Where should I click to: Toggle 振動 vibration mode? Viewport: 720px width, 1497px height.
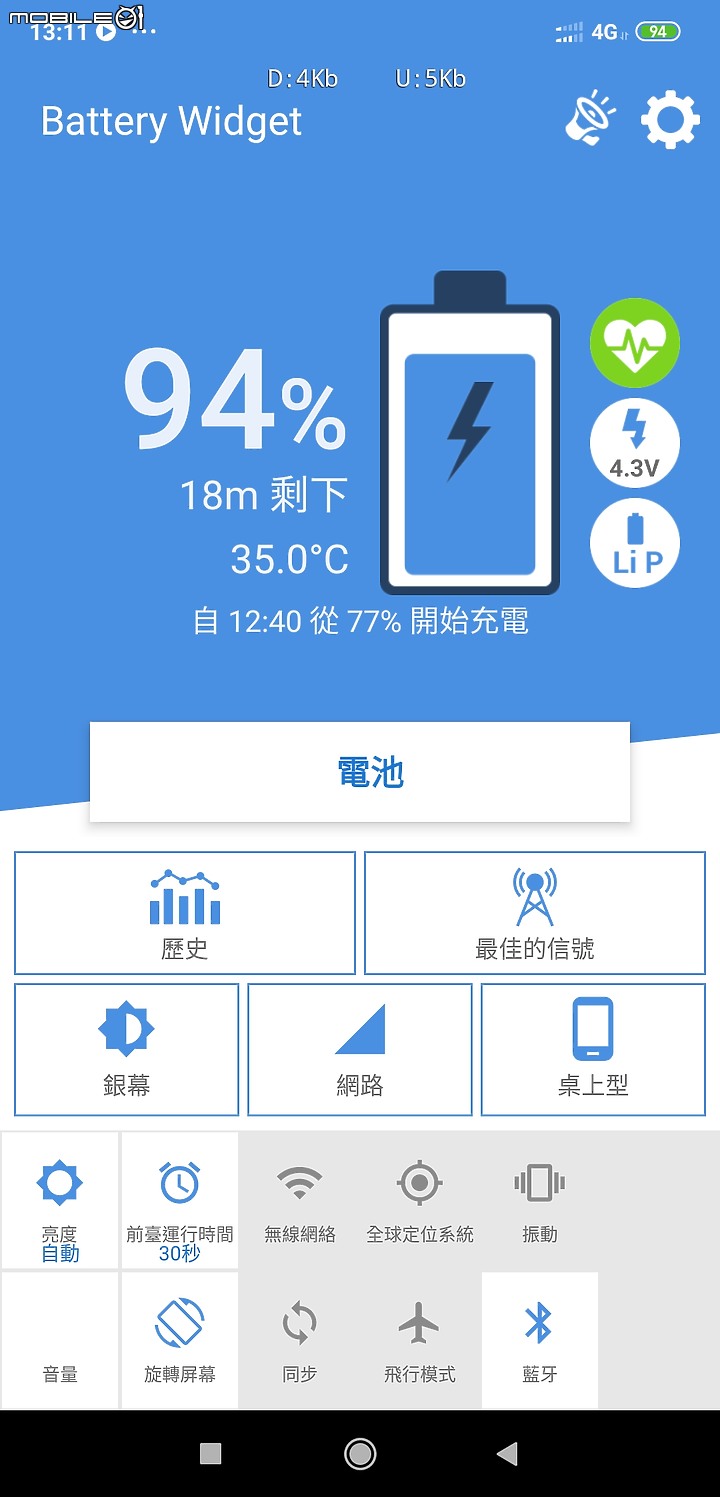coord(540,1201)
